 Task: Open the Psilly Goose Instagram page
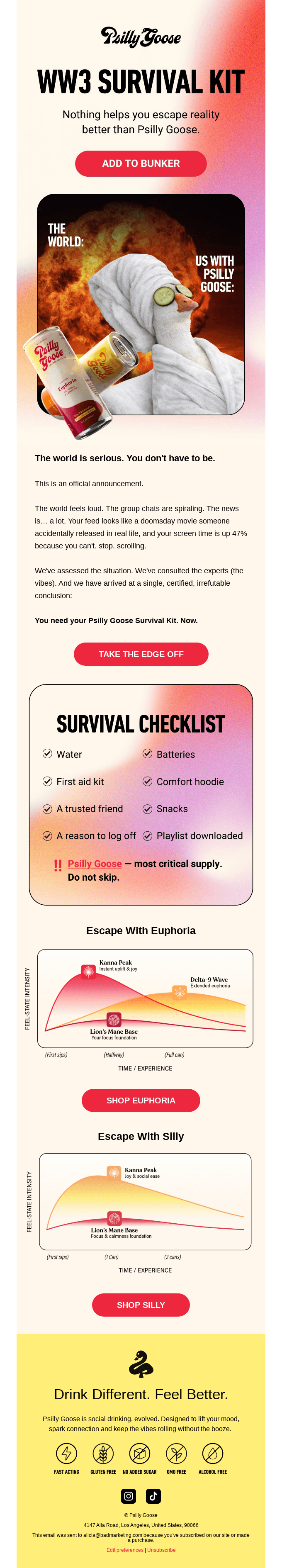(x=129, y=1495)
